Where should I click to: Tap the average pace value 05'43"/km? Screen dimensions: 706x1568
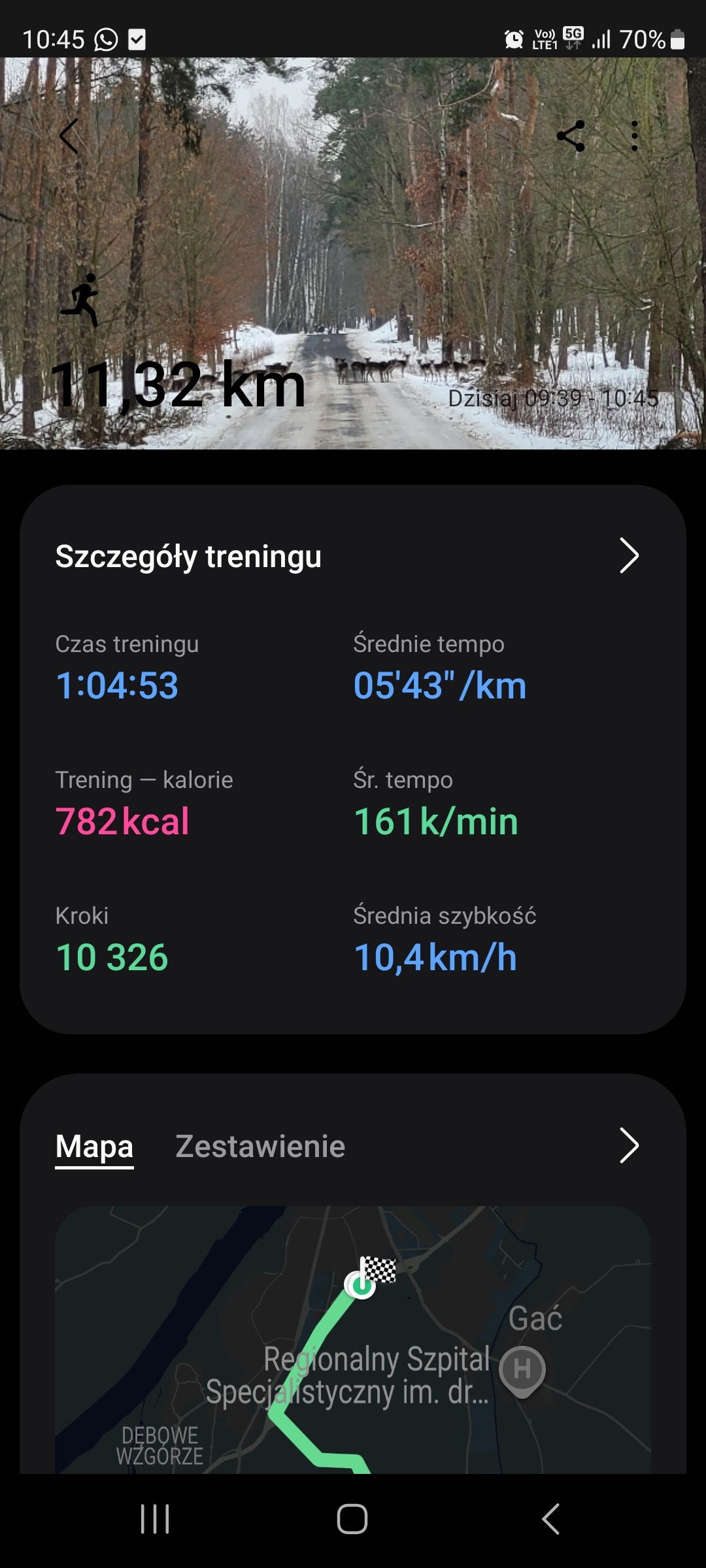pos(439,685)
